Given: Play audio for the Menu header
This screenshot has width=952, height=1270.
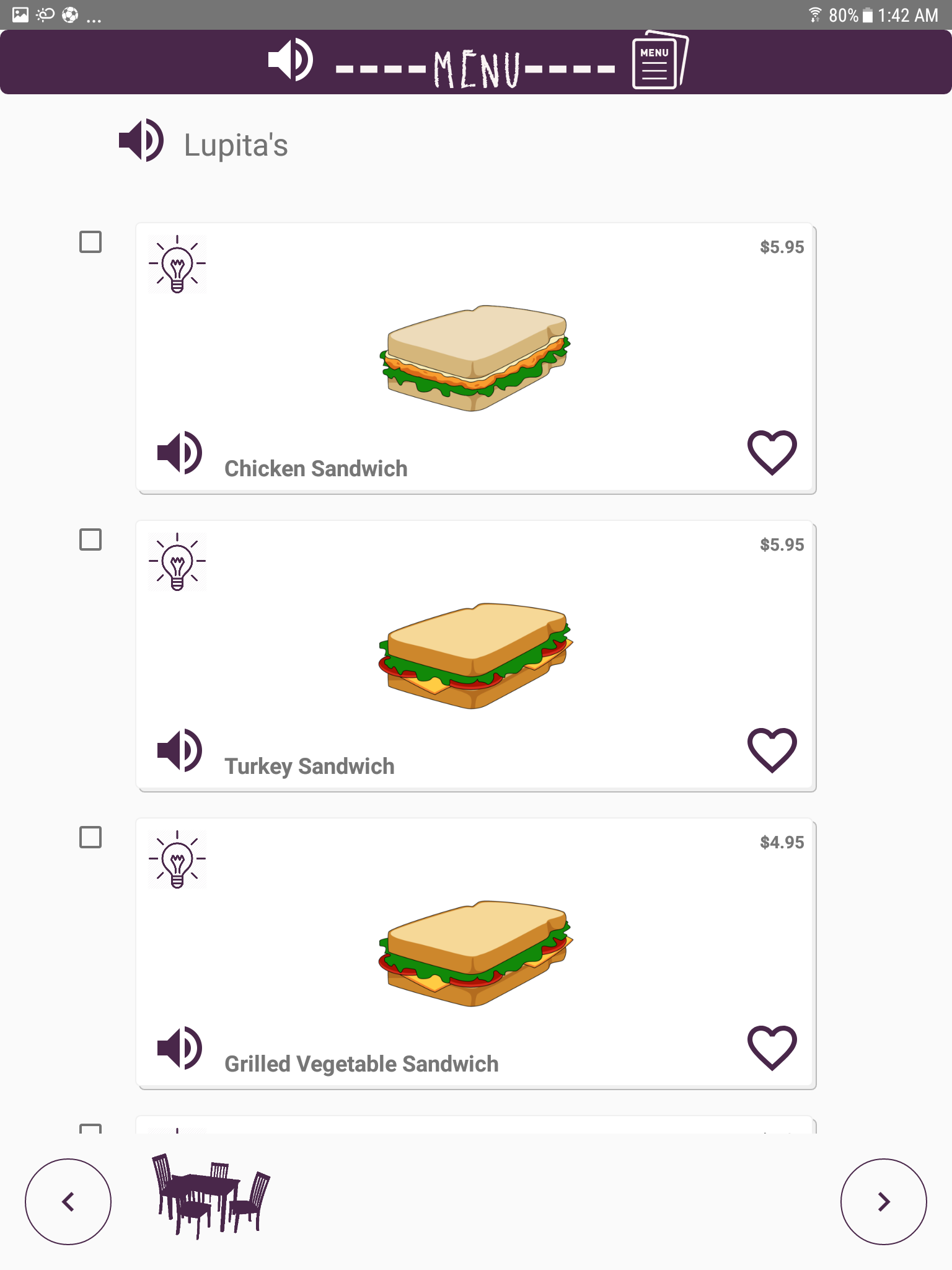Looking at the screenshot, I should (x=290, y=60).
